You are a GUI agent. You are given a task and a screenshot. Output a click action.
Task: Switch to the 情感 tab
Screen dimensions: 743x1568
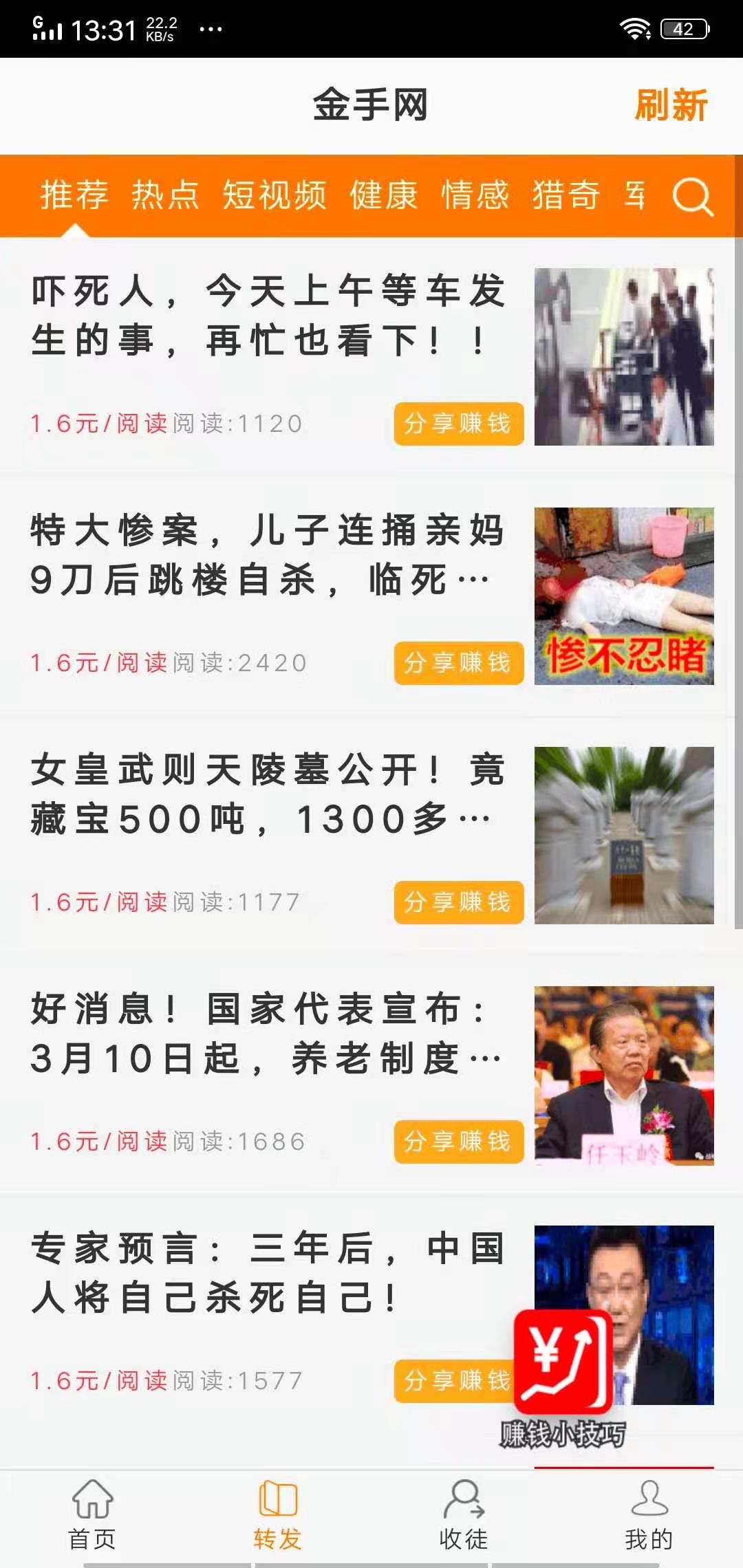click(475, 196)
